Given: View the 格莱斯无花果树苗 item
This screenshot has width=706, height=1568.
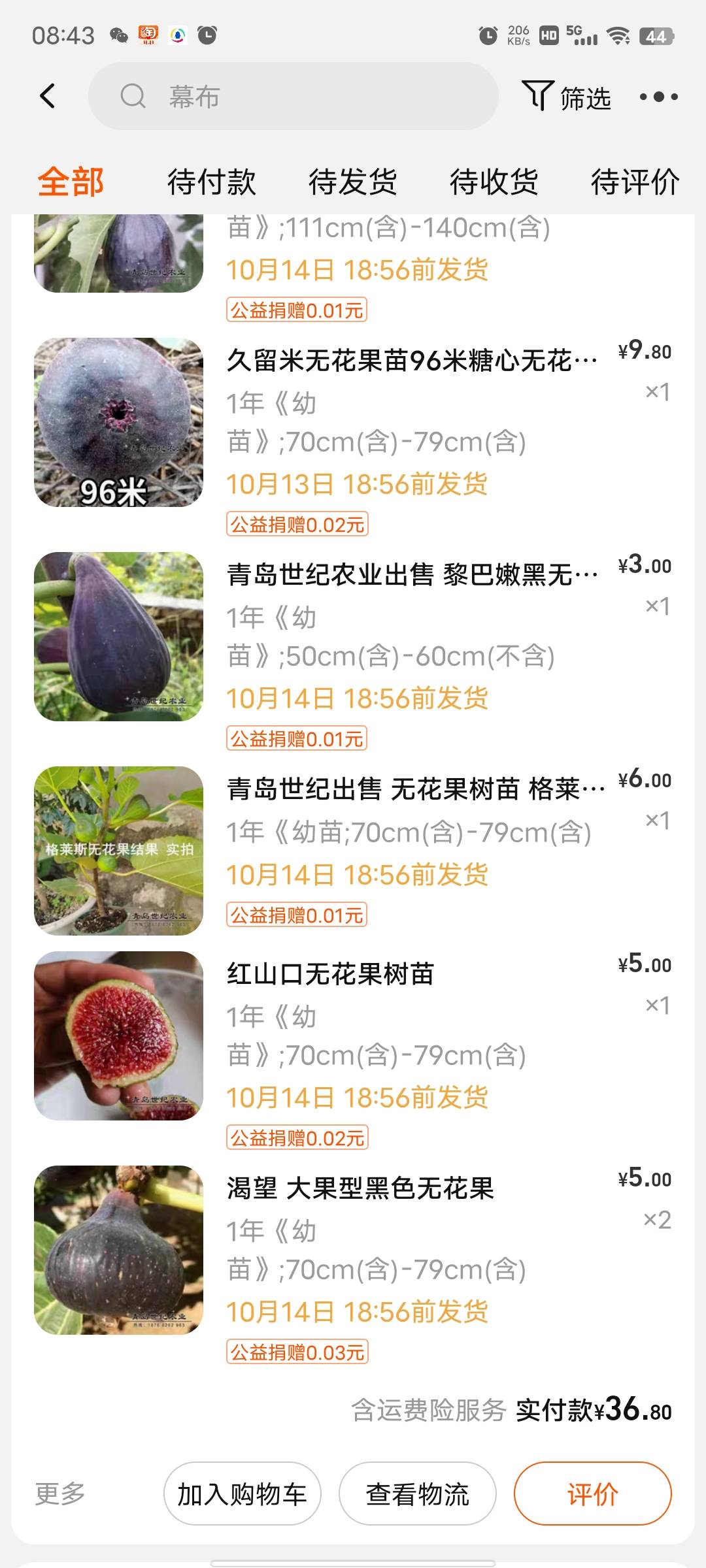Looking at the screenshot, I should click(415, 789).
